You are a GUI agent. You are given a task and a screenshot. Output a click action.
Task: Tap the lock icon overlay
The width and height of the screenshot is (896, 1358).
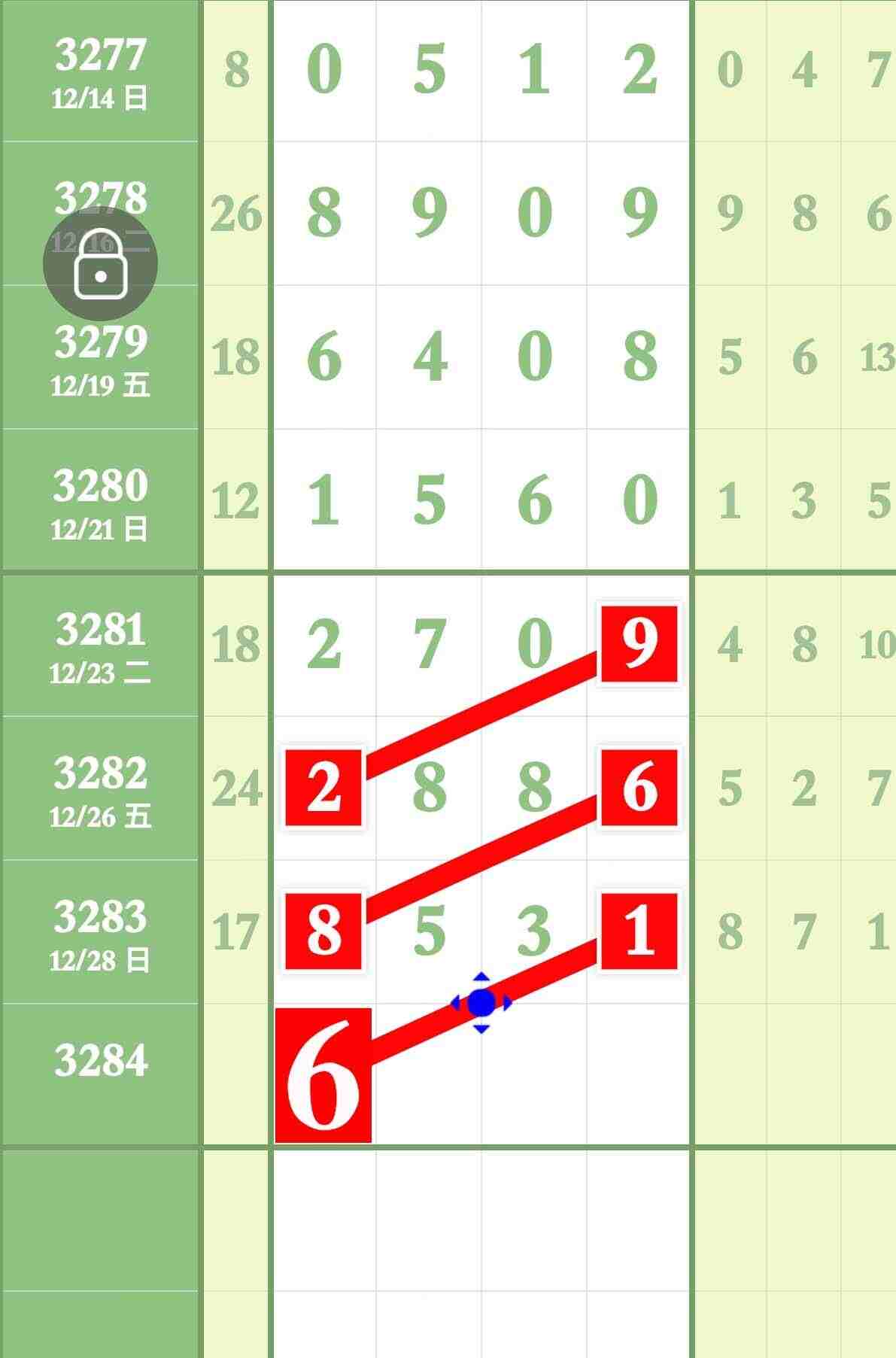[100, 265]
